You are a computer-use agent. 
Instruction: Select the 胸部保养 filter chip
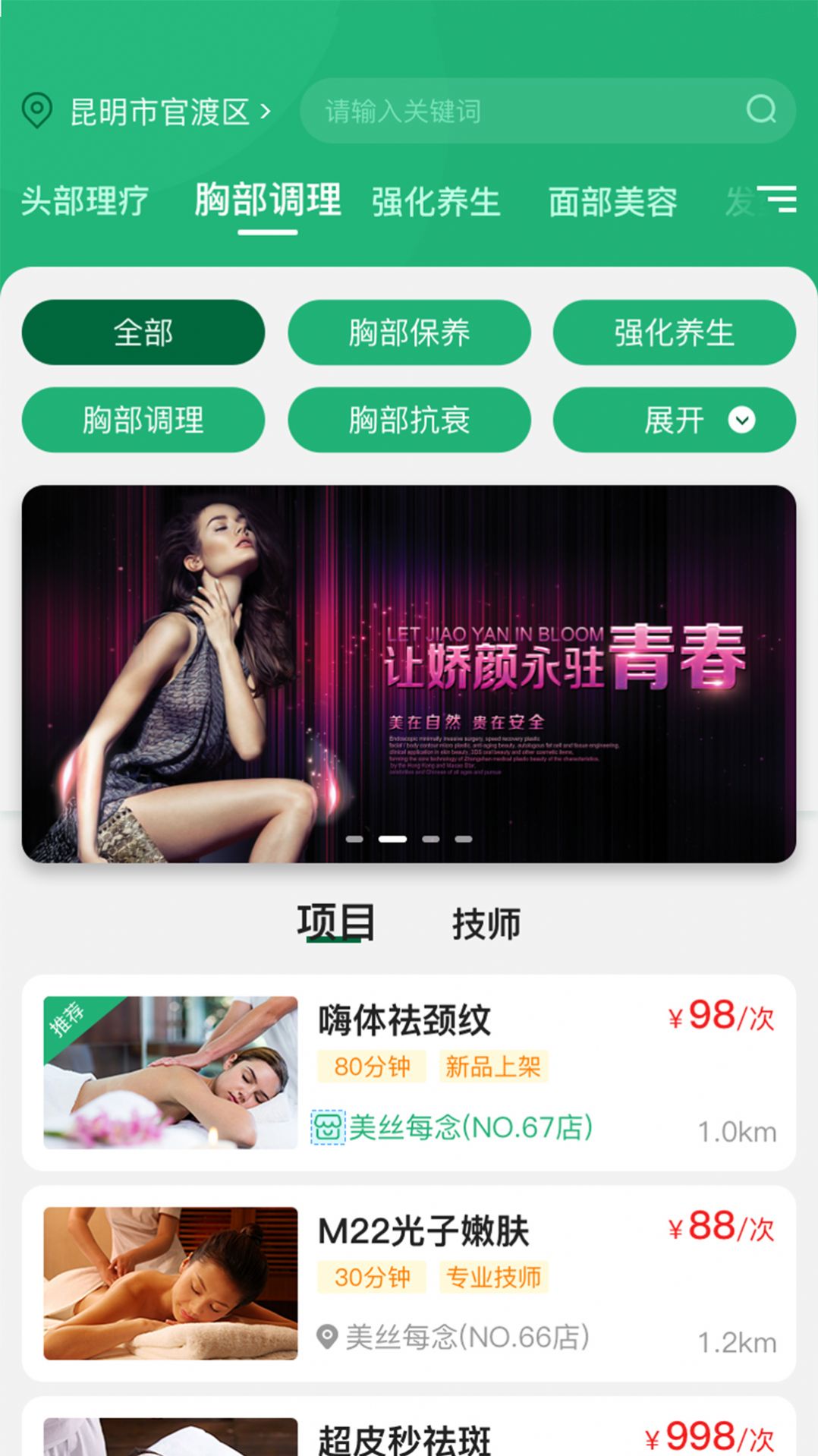point(410,332)
